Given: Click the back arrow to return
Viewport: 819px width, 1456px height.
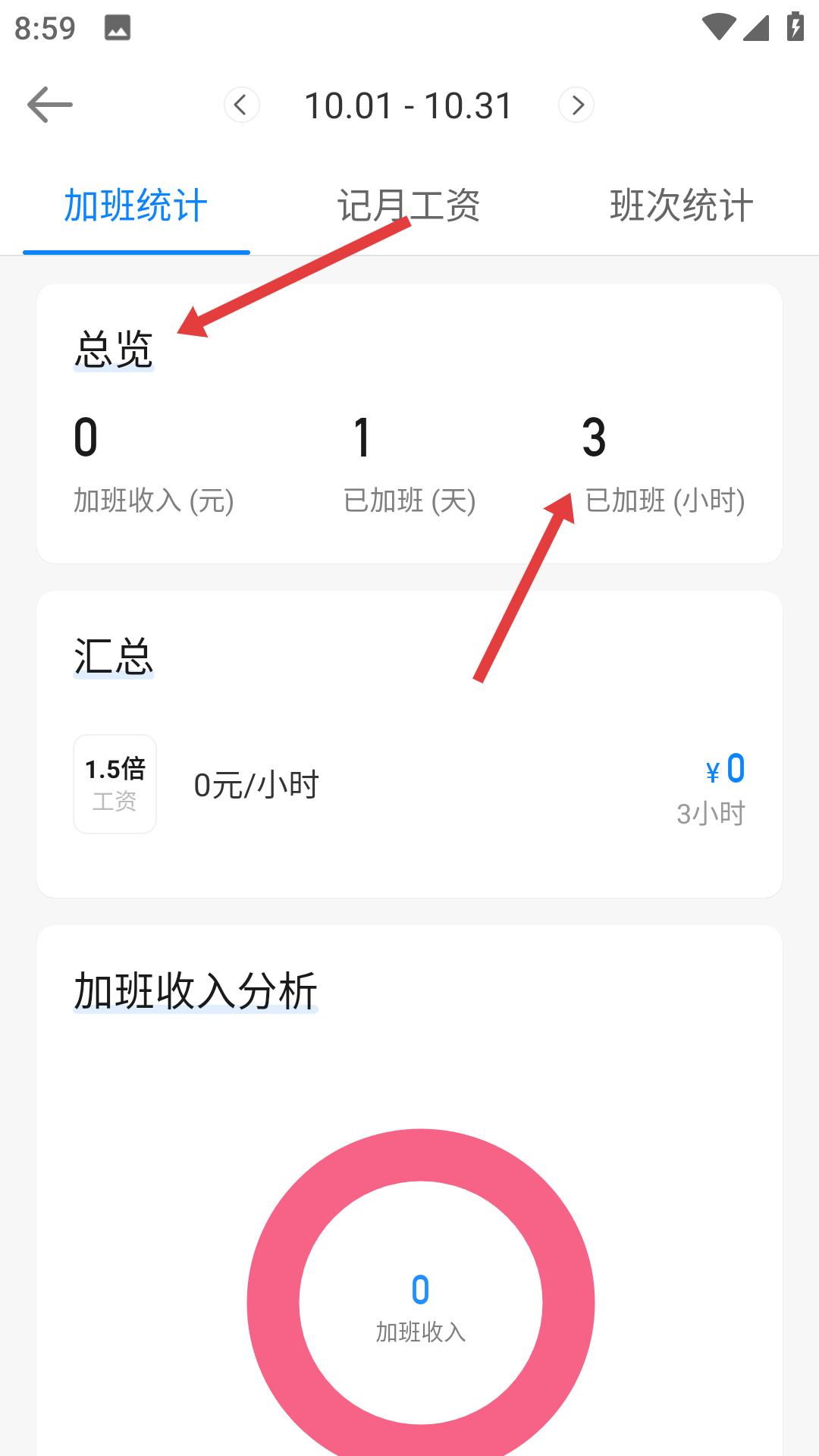Looking at the screenshot, I should tap(50, 104).
